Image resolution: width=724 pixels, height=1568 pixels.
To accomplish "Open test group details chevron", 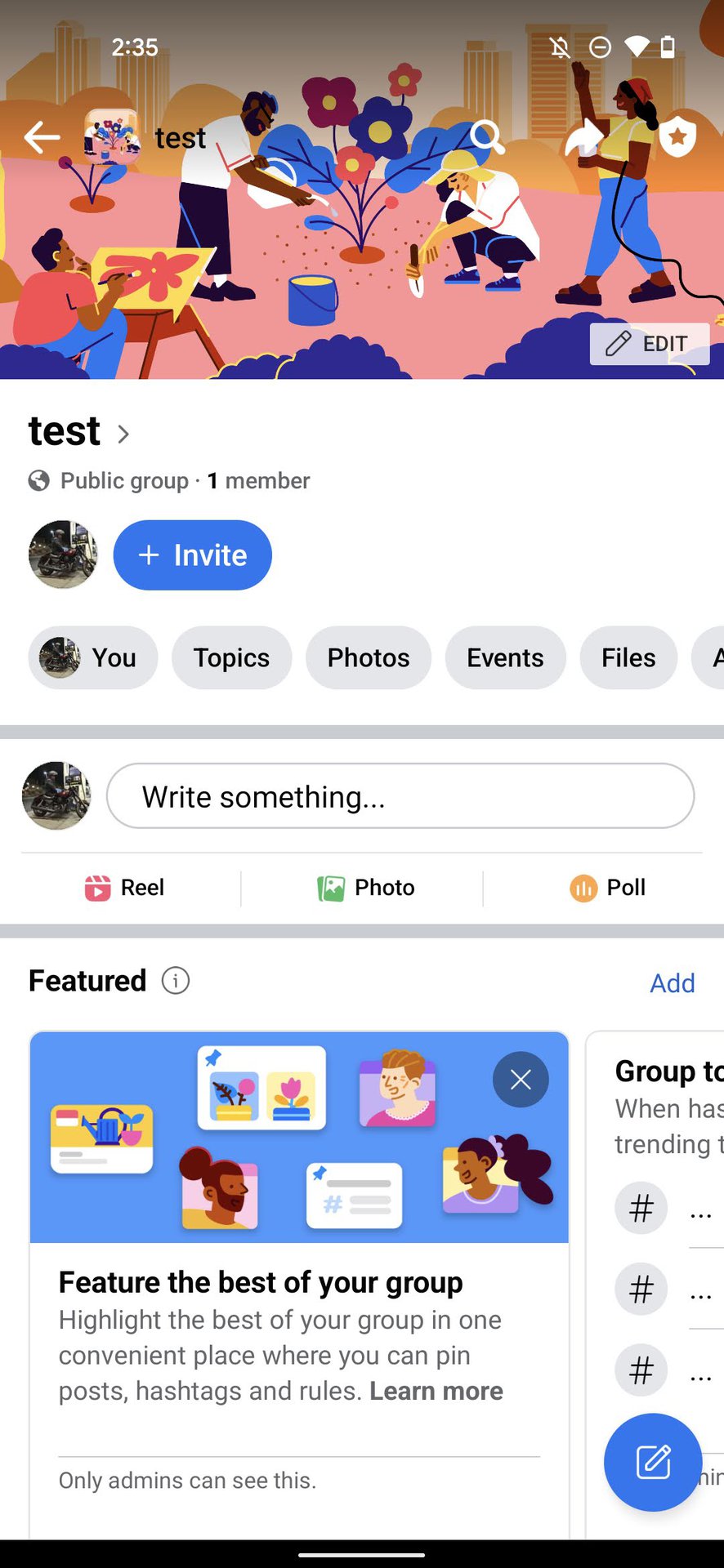I will coord(123,434).
